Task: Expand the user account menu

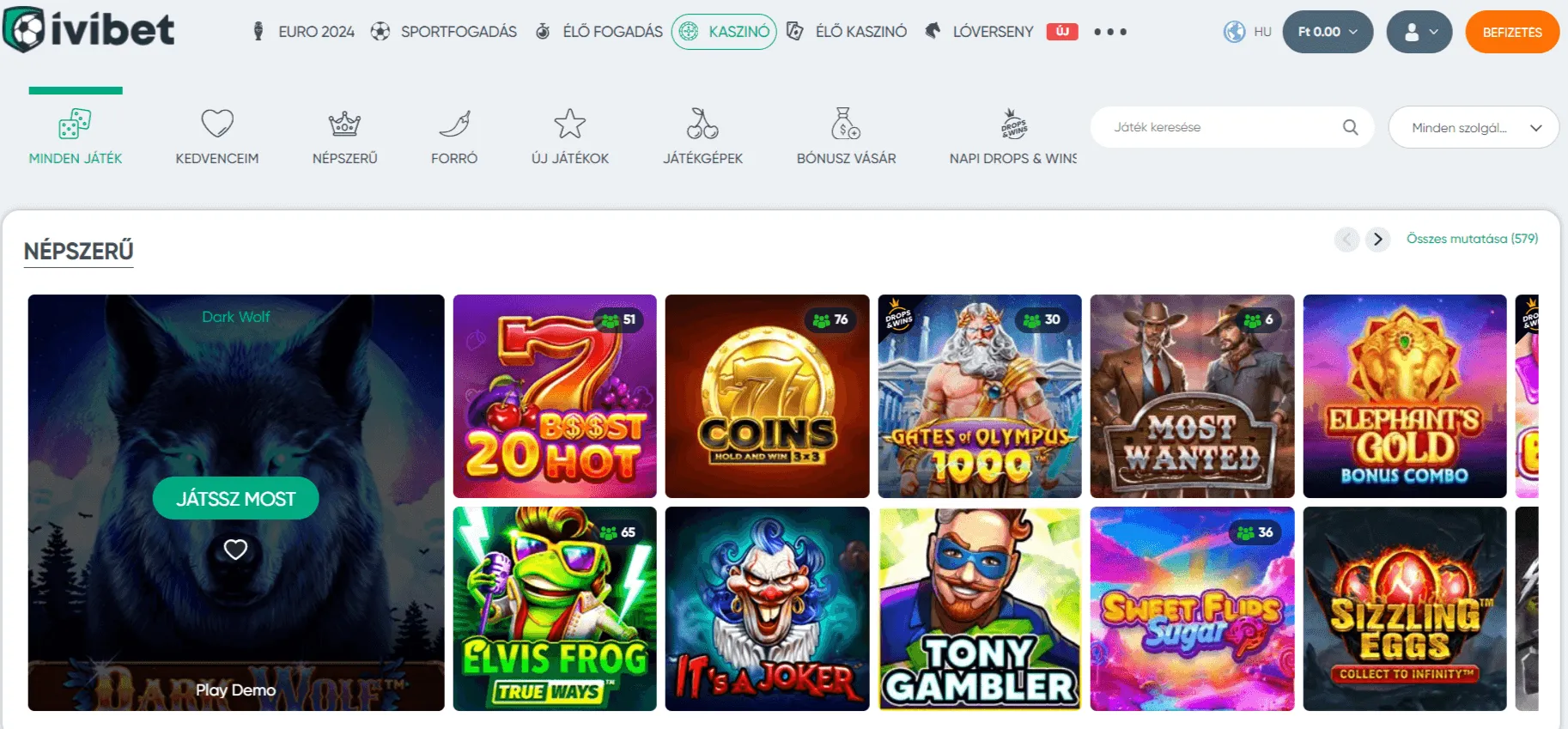Action: tap(1419, 32)
